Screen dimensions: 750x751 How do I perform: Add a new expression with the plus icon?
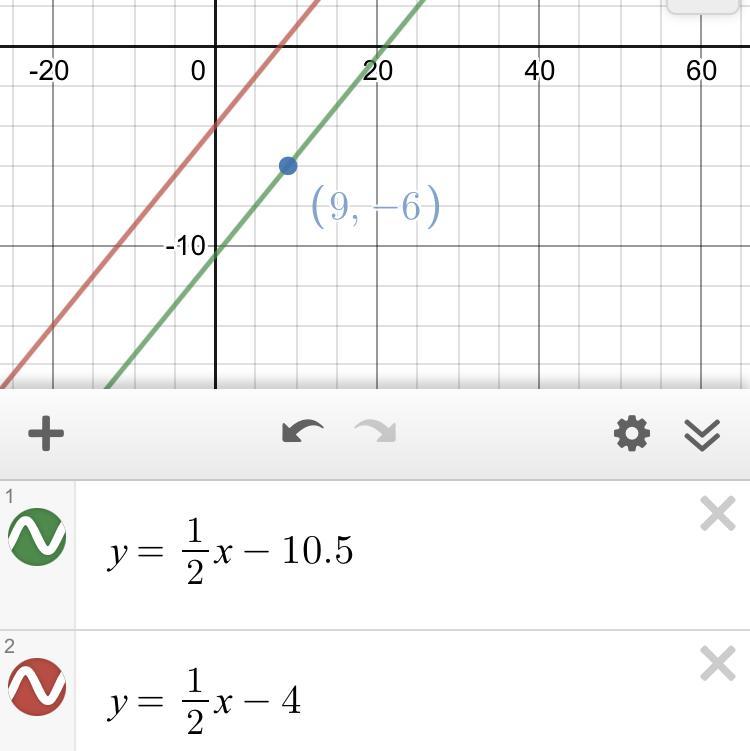[x=46, y=434]
